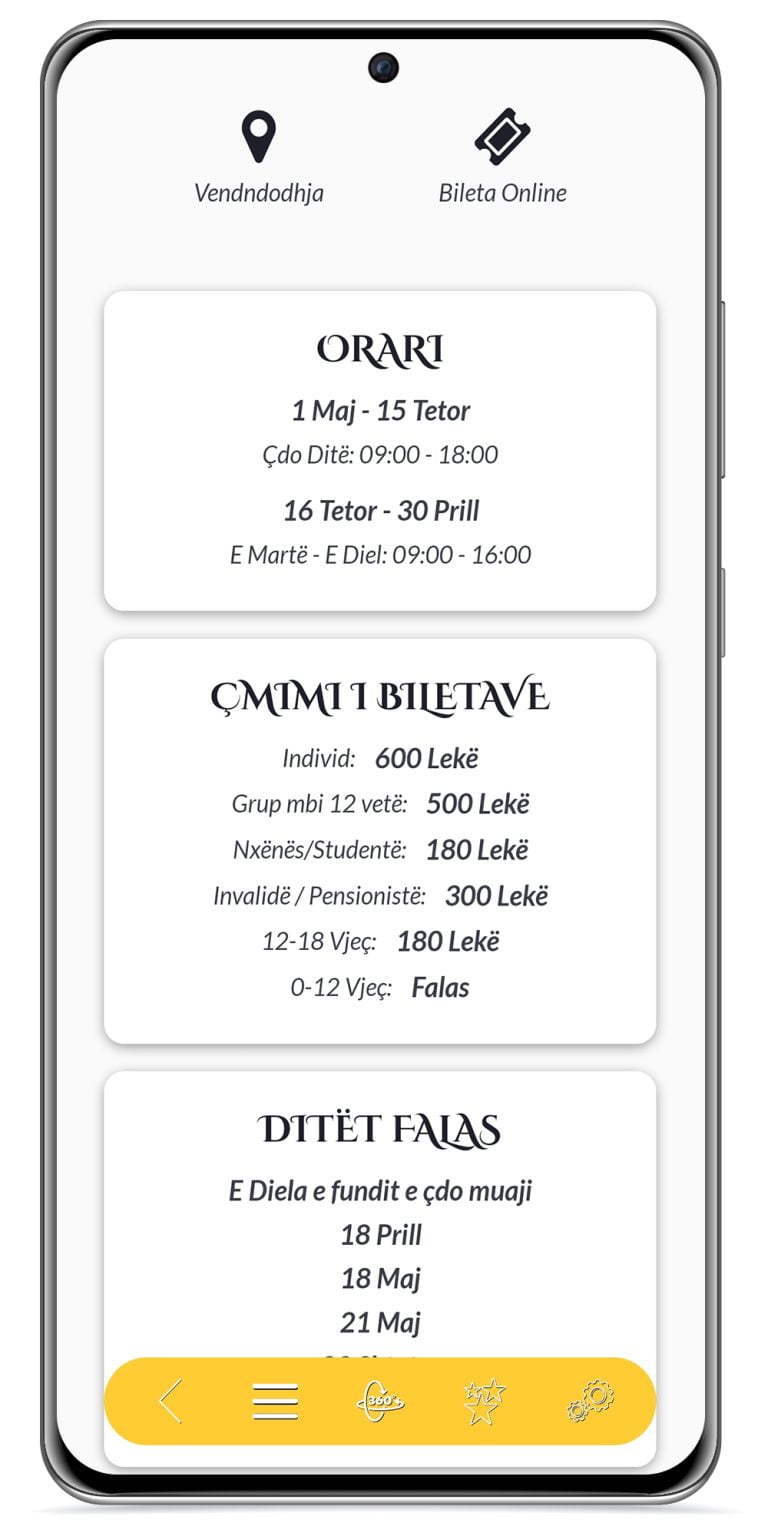Viewport: 768px width, 1536px height.
Task: Go back using the left arrow
Action: coord(171,1400)
